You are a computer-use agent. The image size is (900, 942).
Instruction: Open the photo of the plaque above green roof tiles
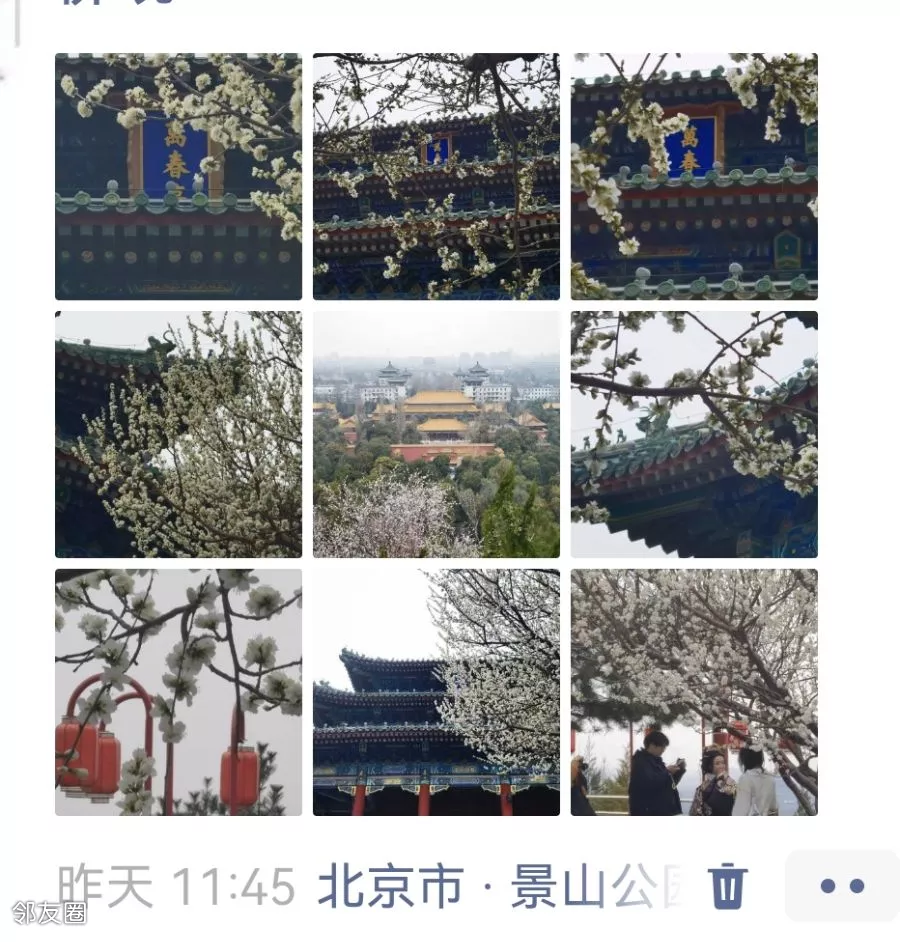(694, 176)
